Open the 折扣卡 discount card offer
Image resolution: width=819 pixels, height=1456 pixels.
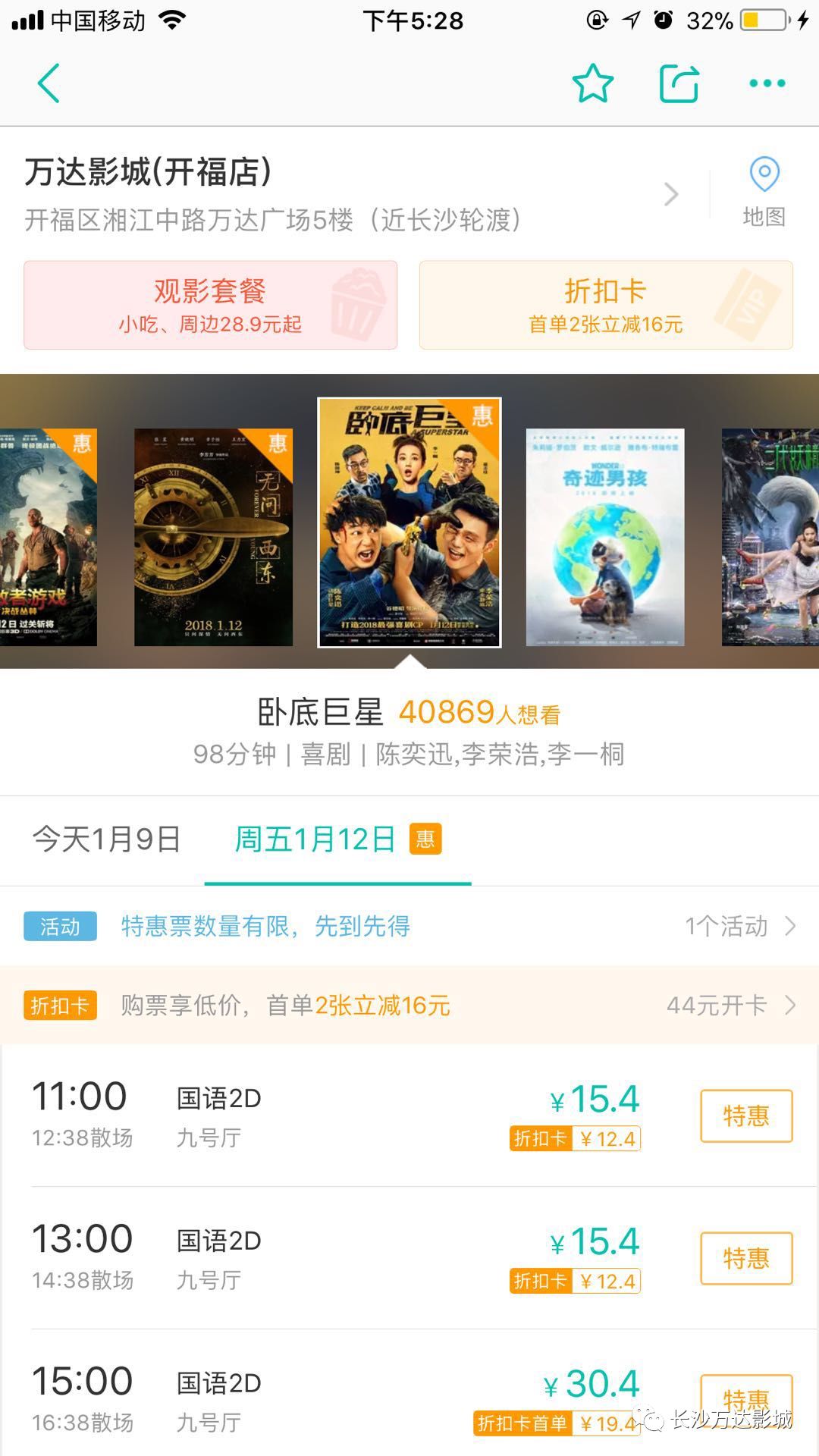click(606, 305)
